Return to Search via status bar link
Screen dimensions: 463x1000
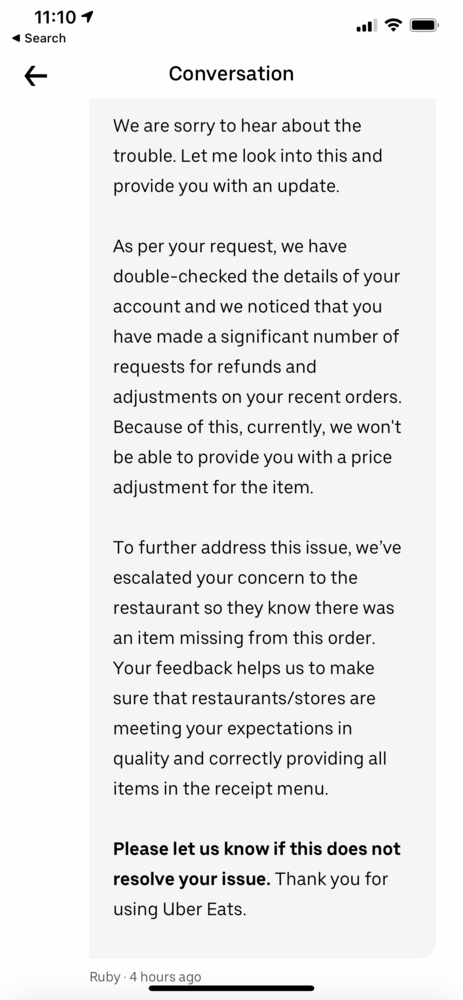coord(39,38)
